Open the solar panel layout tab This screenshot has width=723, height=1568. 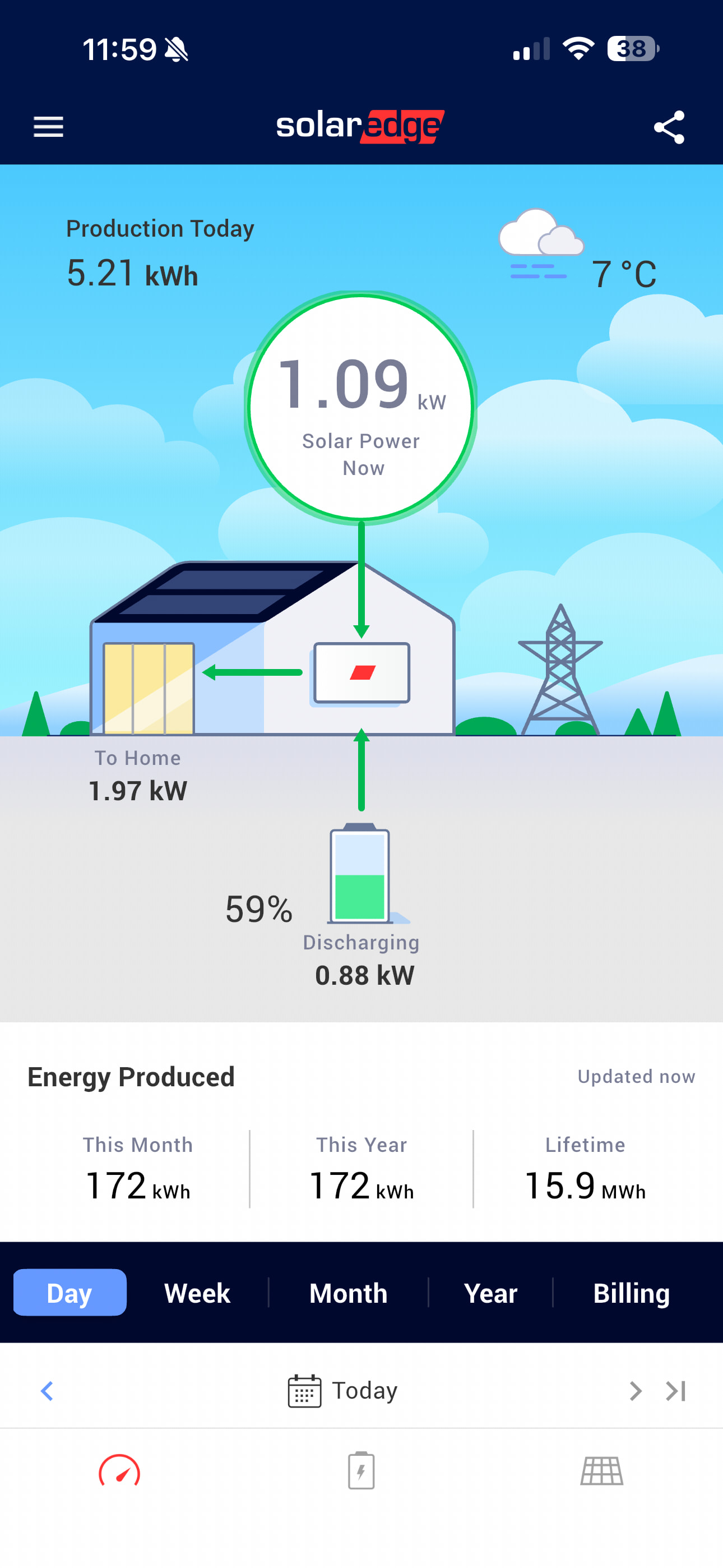click(x=601, y=1470)
